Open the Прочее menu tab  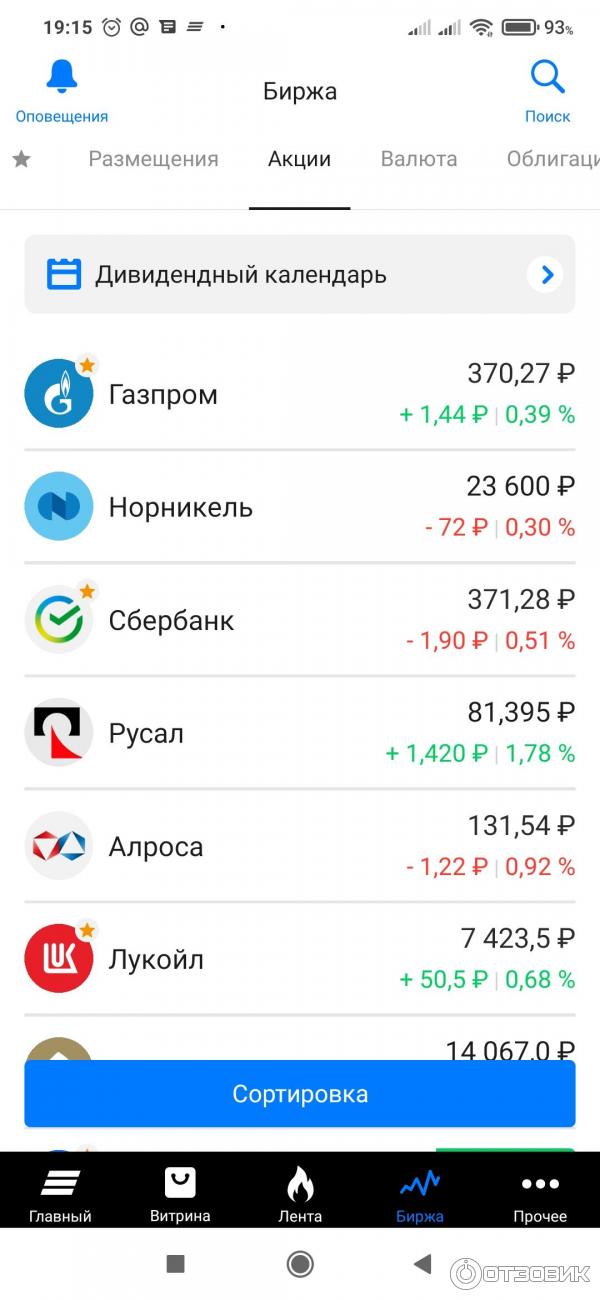click(540, 1194)
